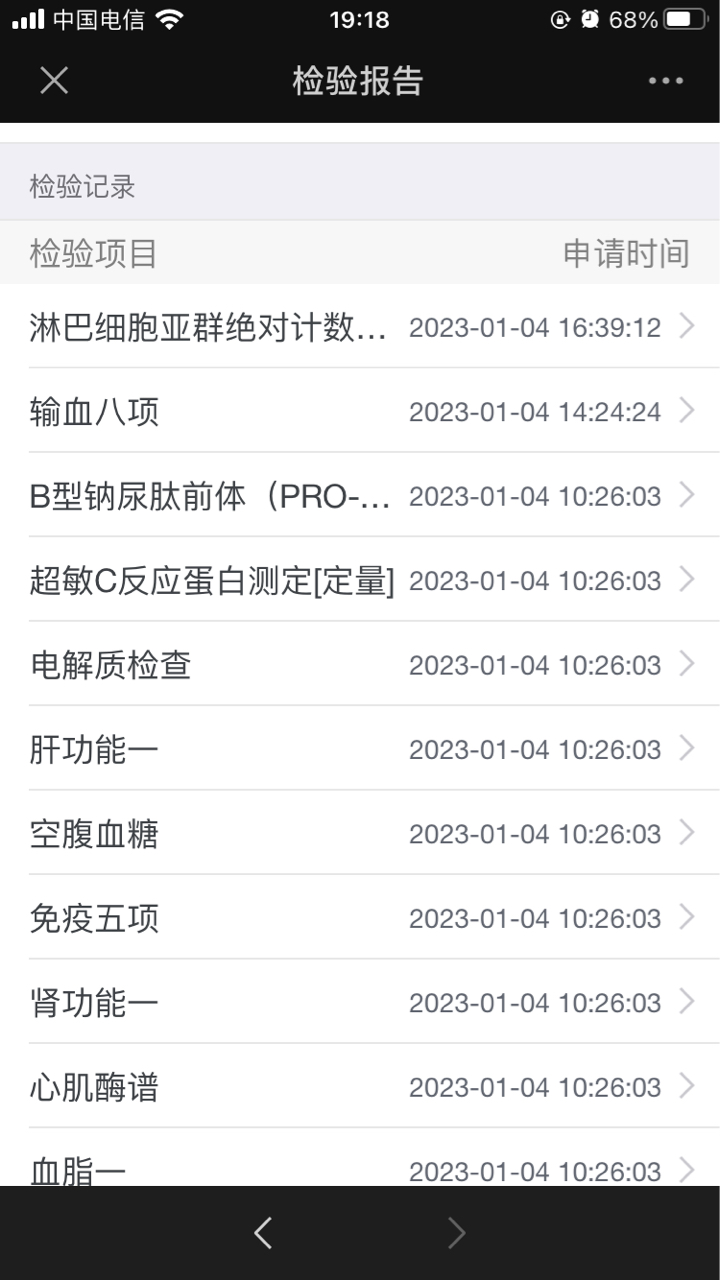
Task: Open the 血脂一 record
Action: click(x=360, y=1158)
